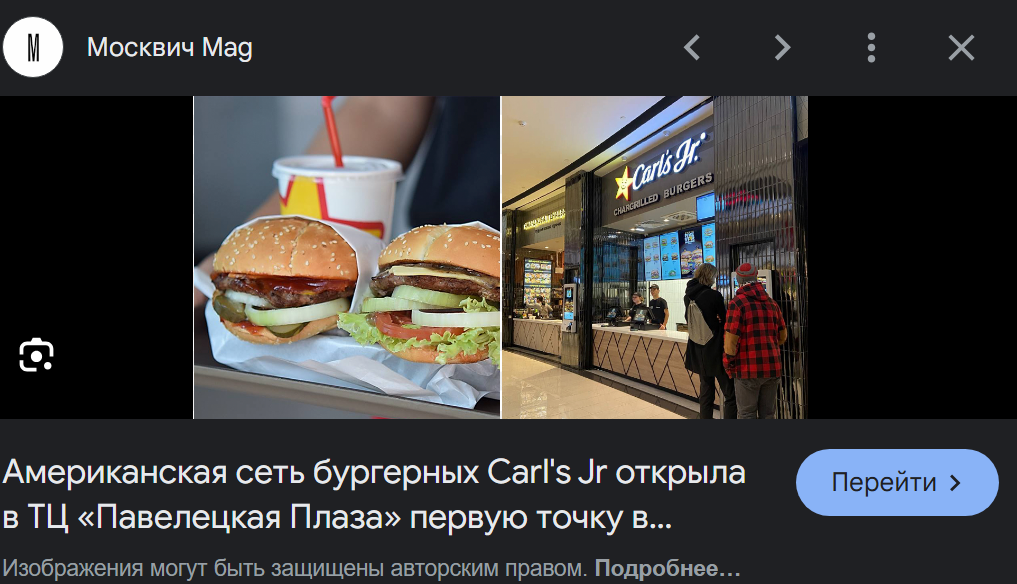Viewport: 1017px width, 584px height.
Task: Go to the next image
Action: click(x=782, y=47)
